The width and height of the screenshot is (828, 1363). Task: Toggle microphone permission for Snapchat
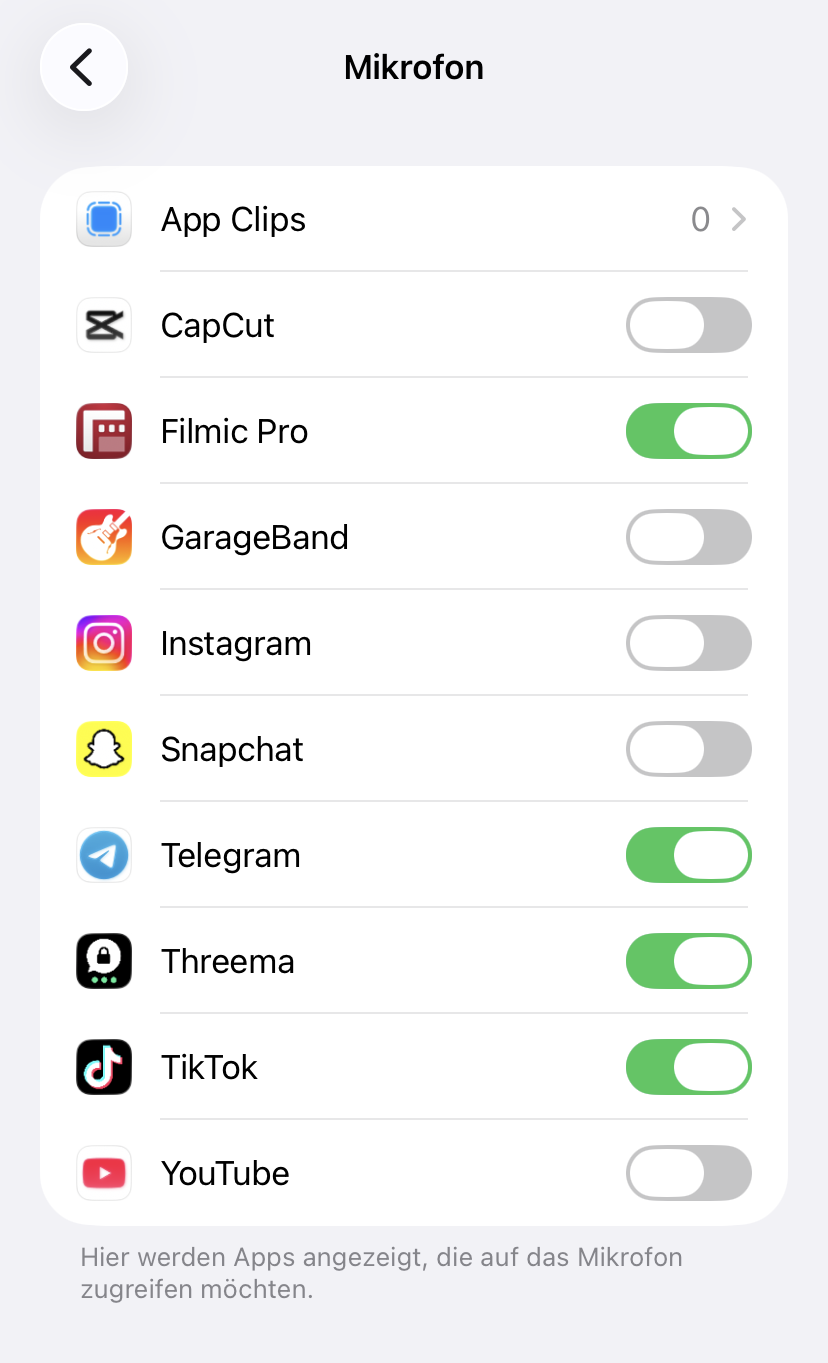coord(688,749)
